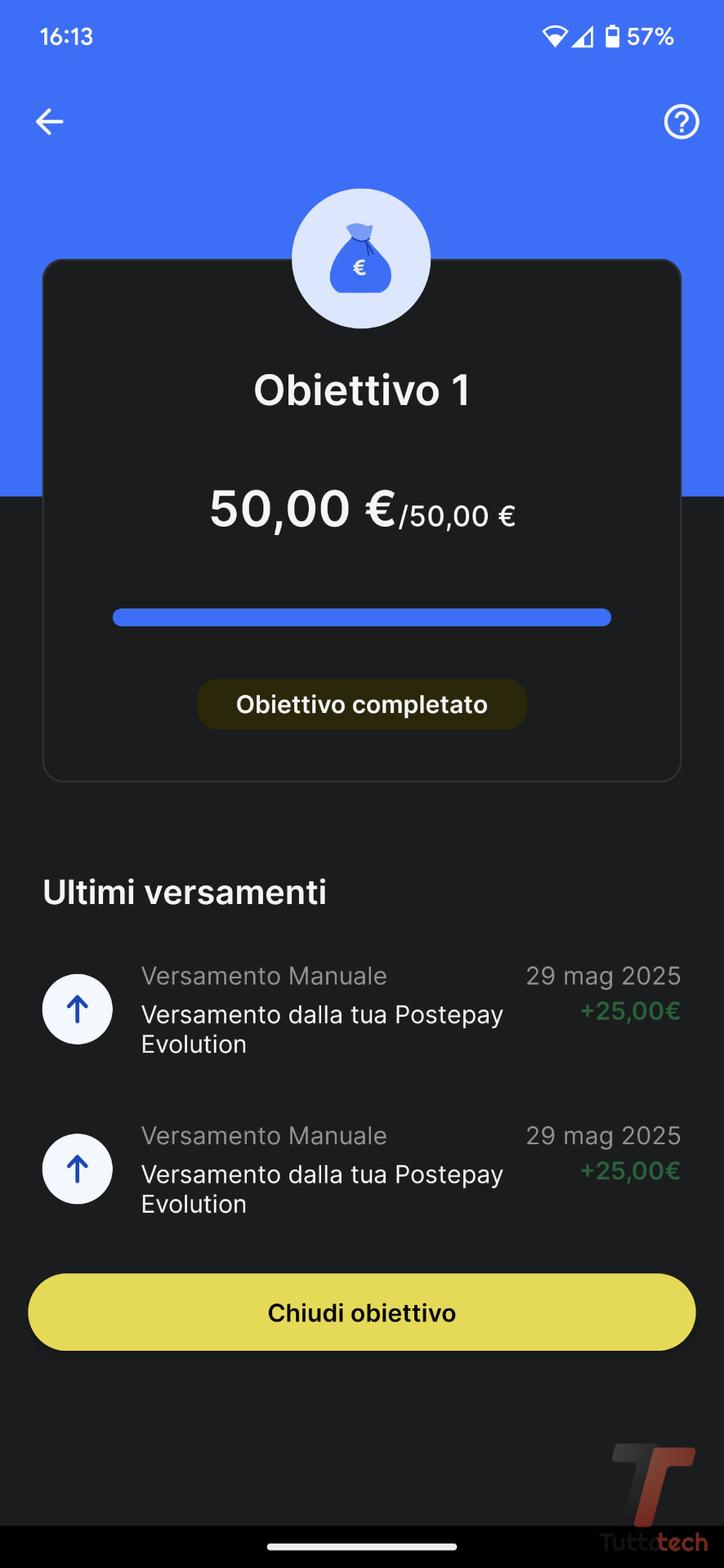Tap the +25,00€ amount on first deposit

[x=629, y=1011]
